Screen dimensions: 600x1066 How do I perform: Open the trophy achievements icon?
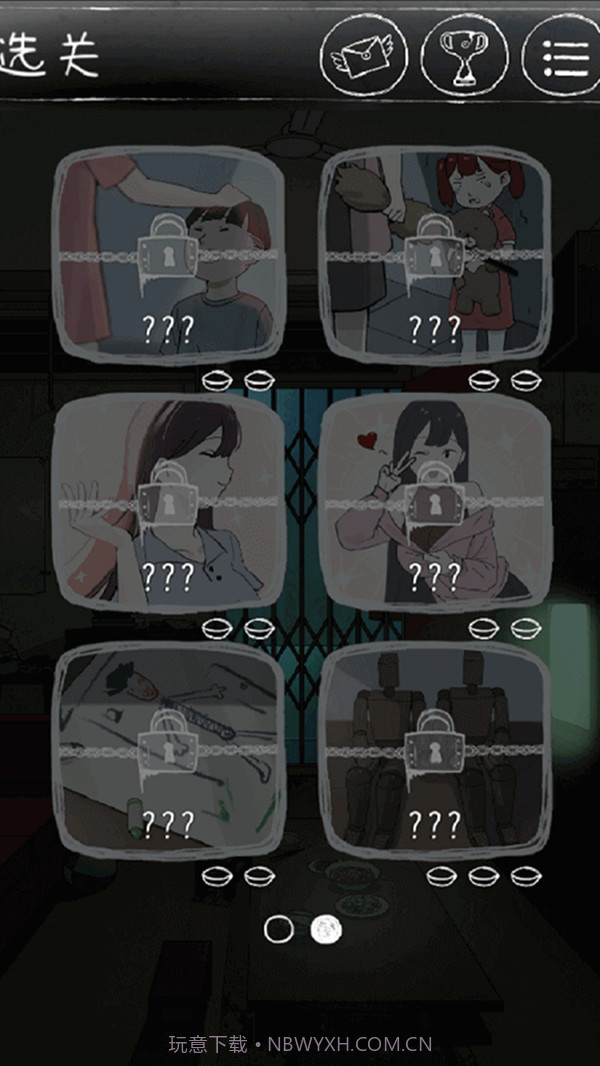tap(465, 56)
